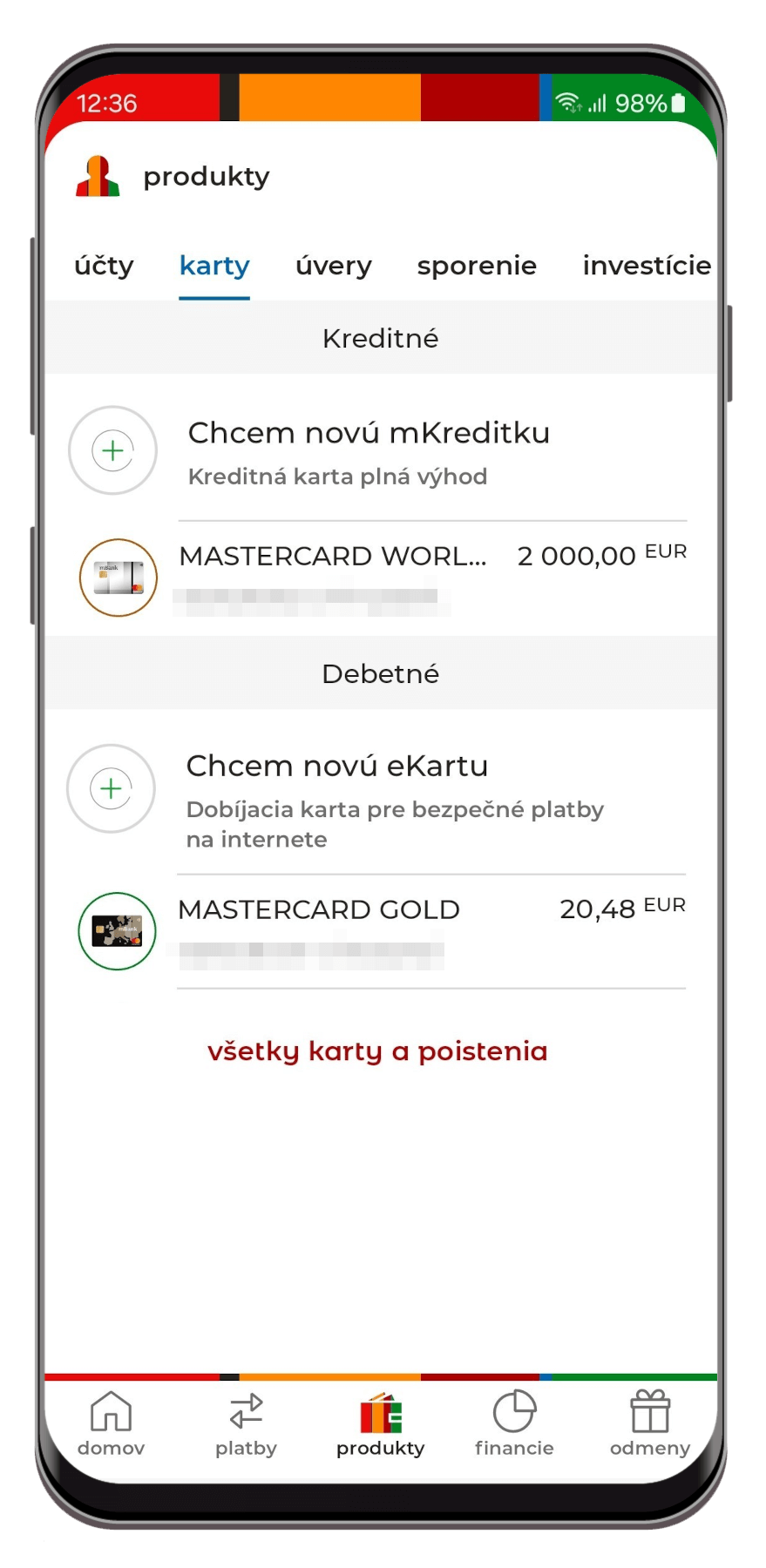The width and height of the screenshot is (766, 1568).
Task: Select the karty tab
Action: click(x=214, y=266)
